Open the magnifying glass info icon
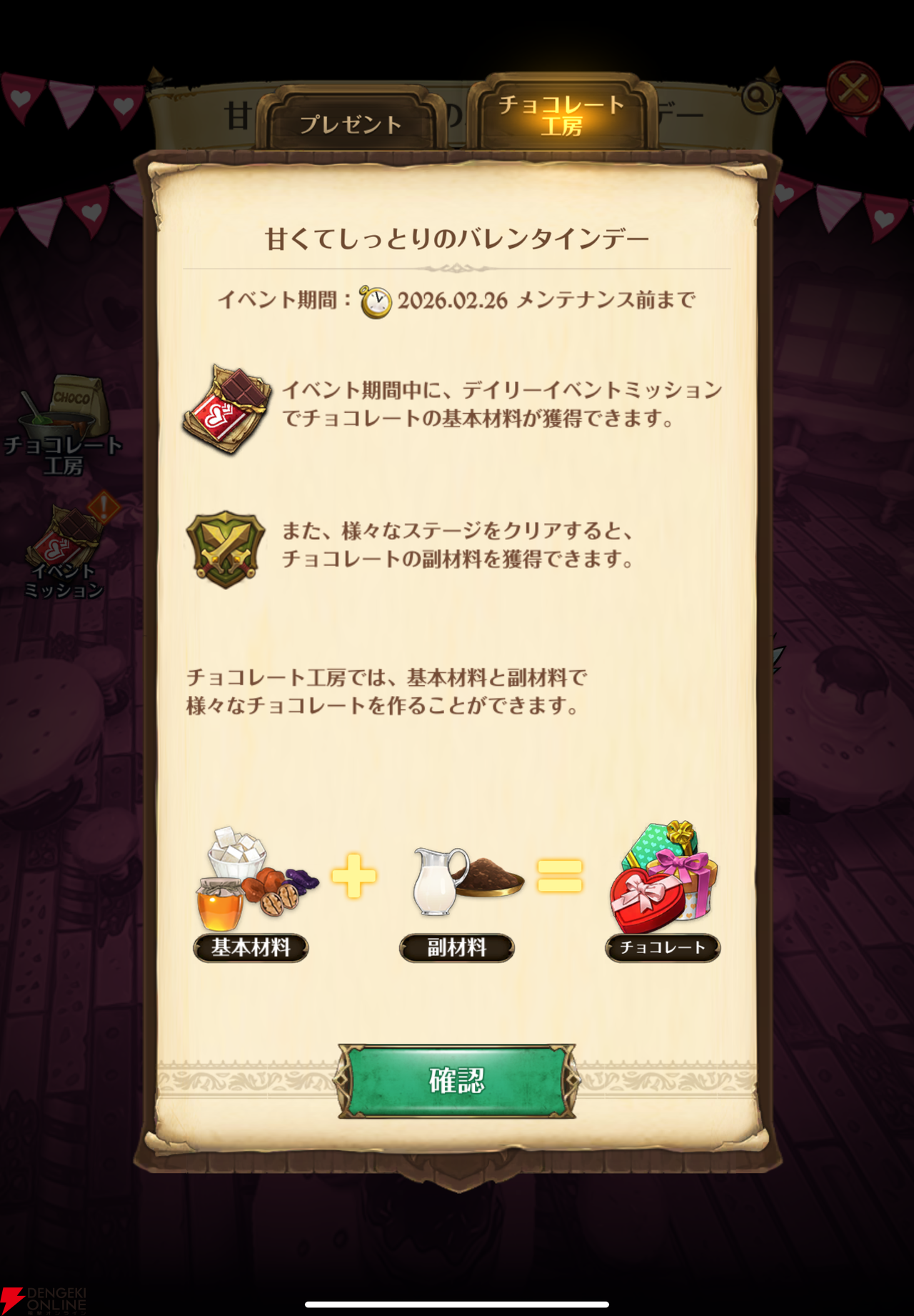This screenshot has width=914, height=1316. click(758, 96)
